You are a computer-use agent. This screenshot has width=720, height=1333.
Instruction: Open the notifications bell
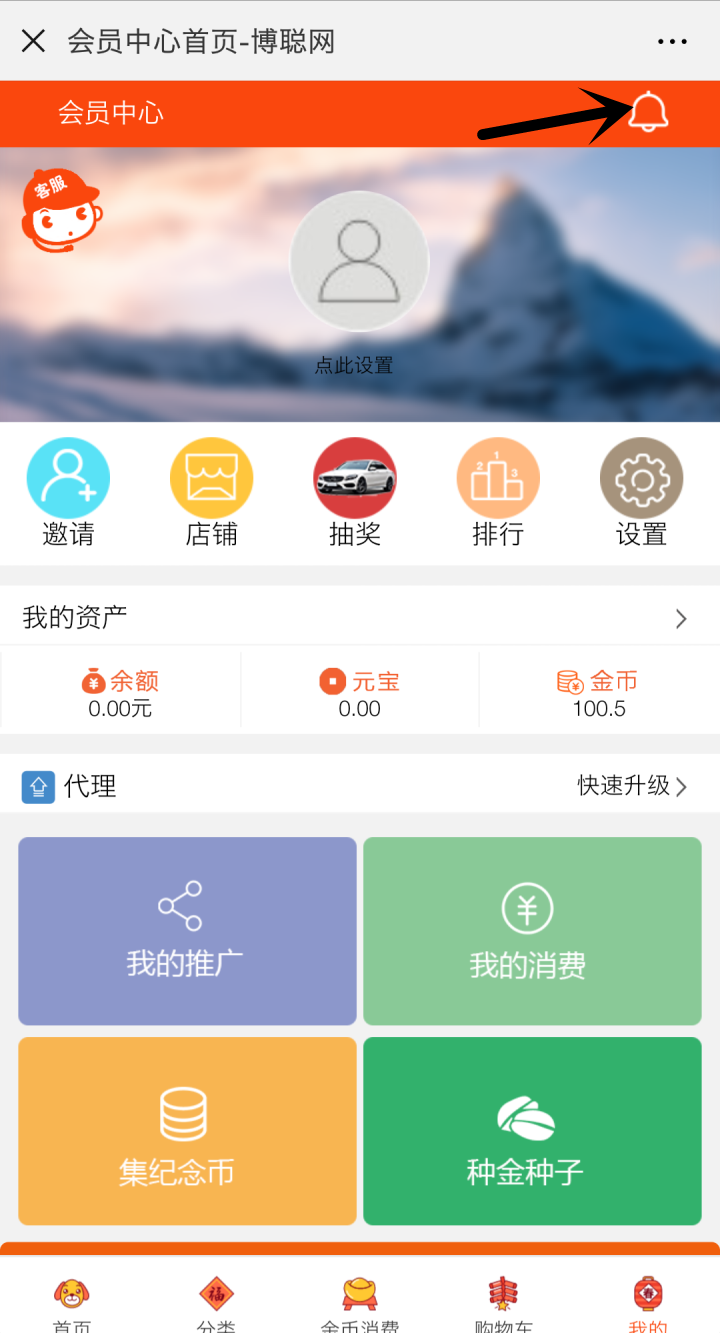tap(648, 111)
